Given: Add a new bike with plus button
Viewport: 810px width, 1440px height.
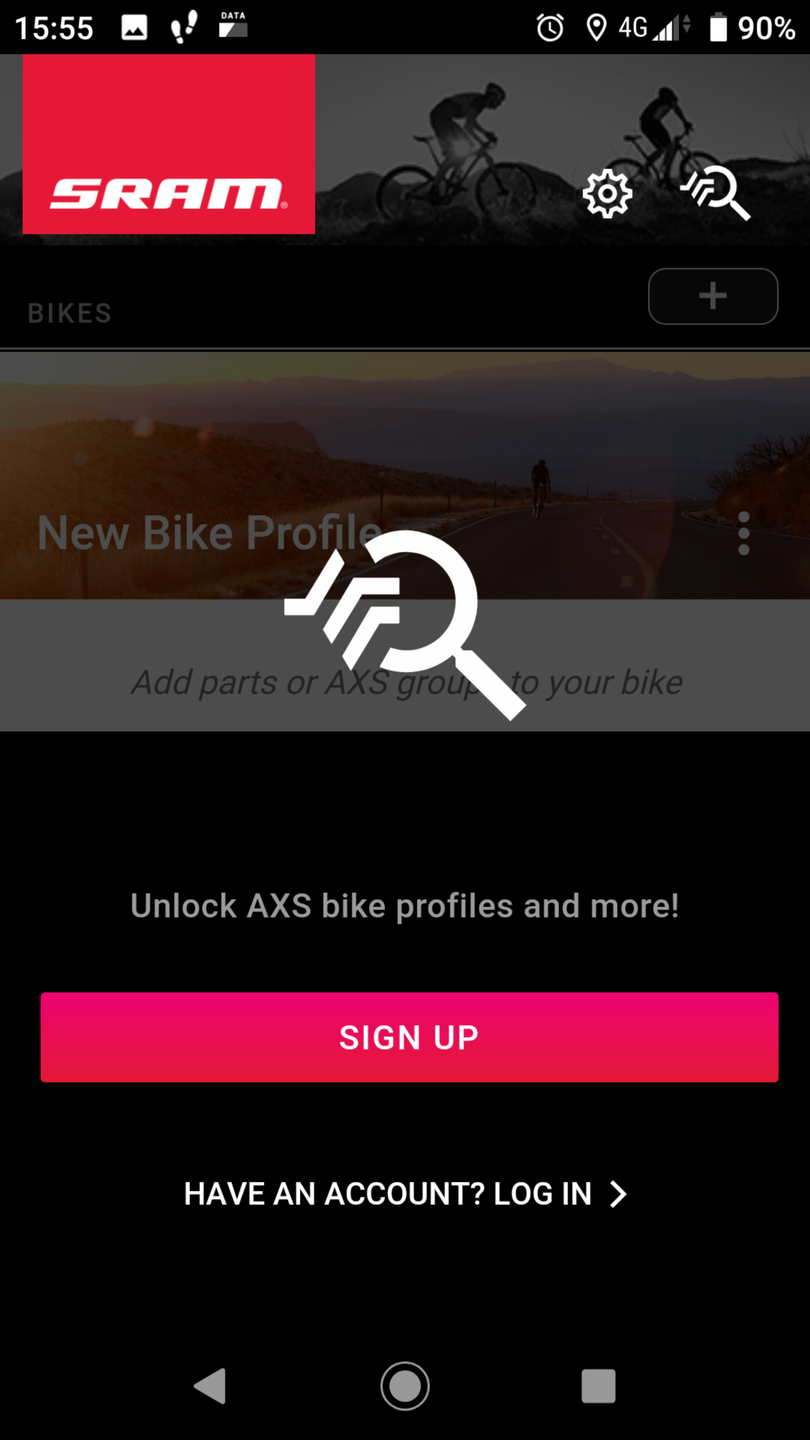Looking at the screenshot, I should [x=713, y=296].
